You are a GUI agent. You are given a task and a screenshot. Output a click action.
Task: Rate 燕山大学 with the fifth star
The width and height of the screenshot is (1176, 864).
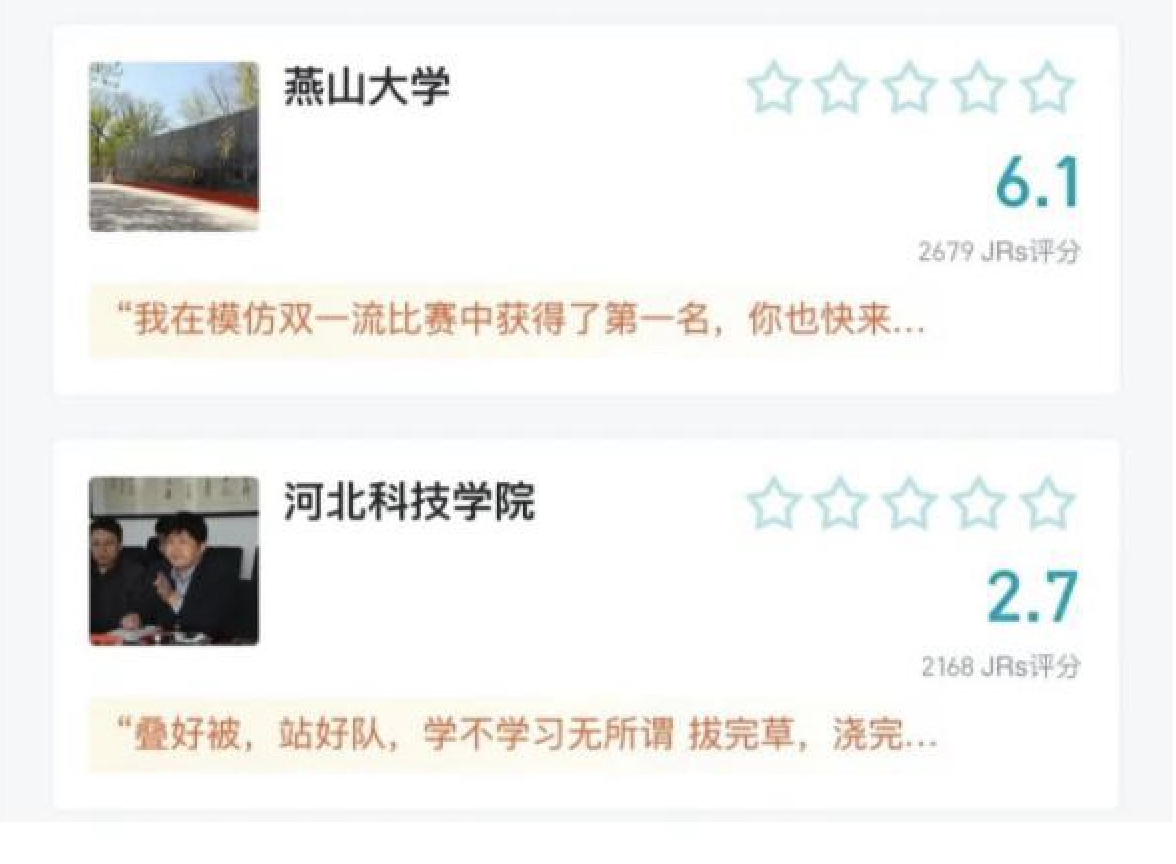coord(1048,88)
